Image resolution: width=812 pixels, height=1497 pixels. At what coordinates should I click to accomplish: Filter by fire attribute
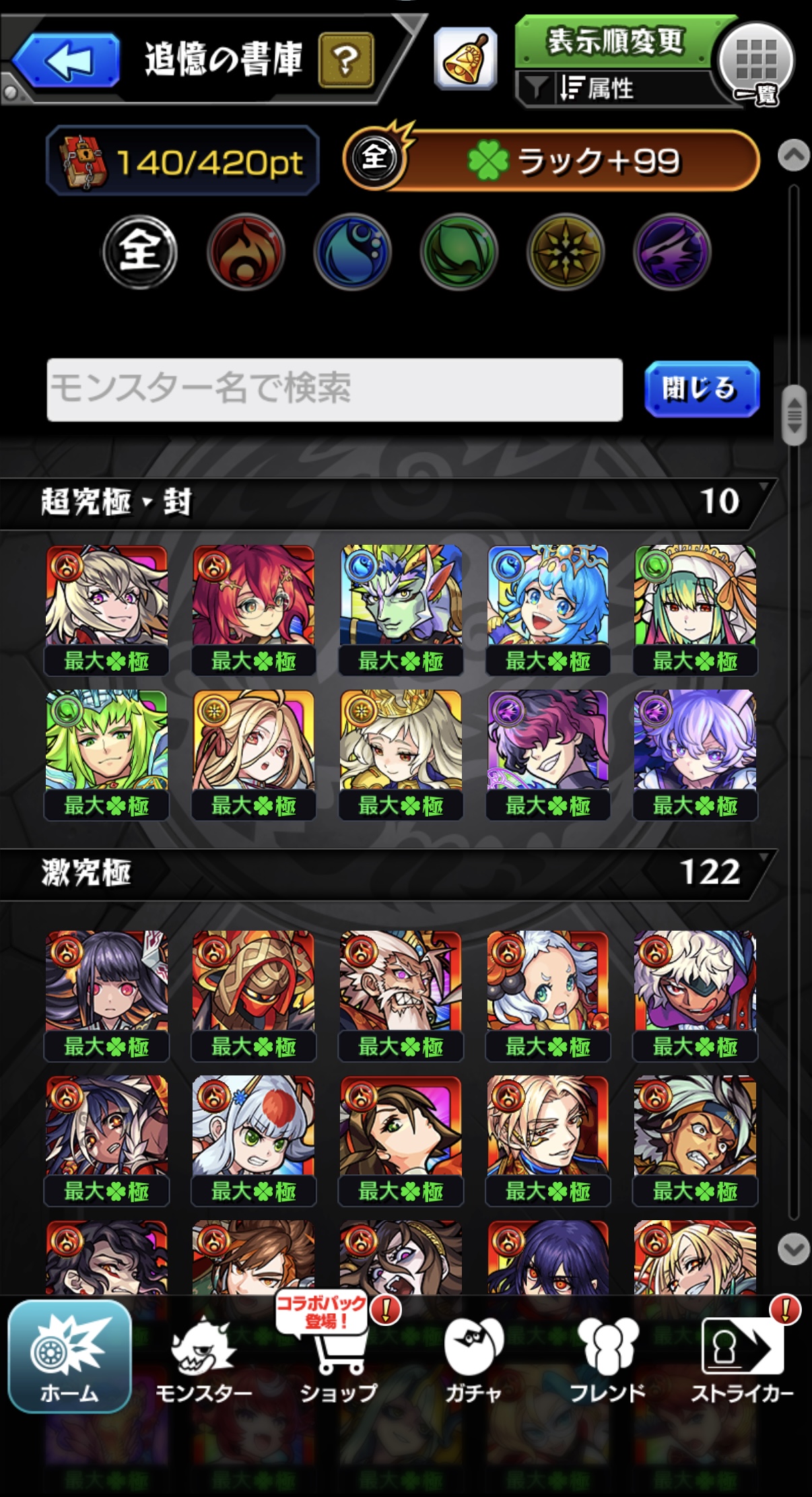(246, 252)
